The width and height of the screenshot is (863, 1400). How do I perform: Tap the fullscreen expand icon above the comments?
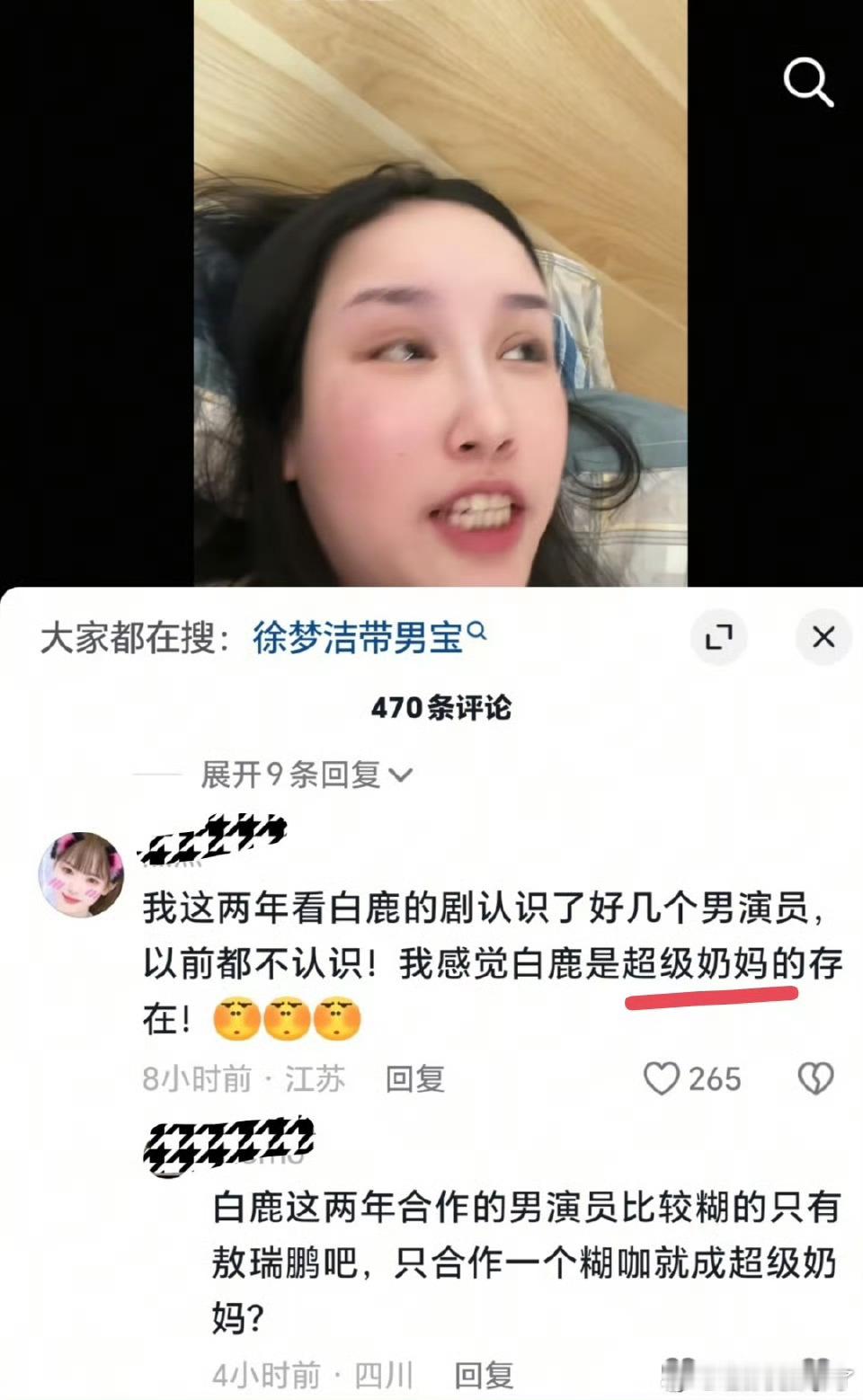720,635
